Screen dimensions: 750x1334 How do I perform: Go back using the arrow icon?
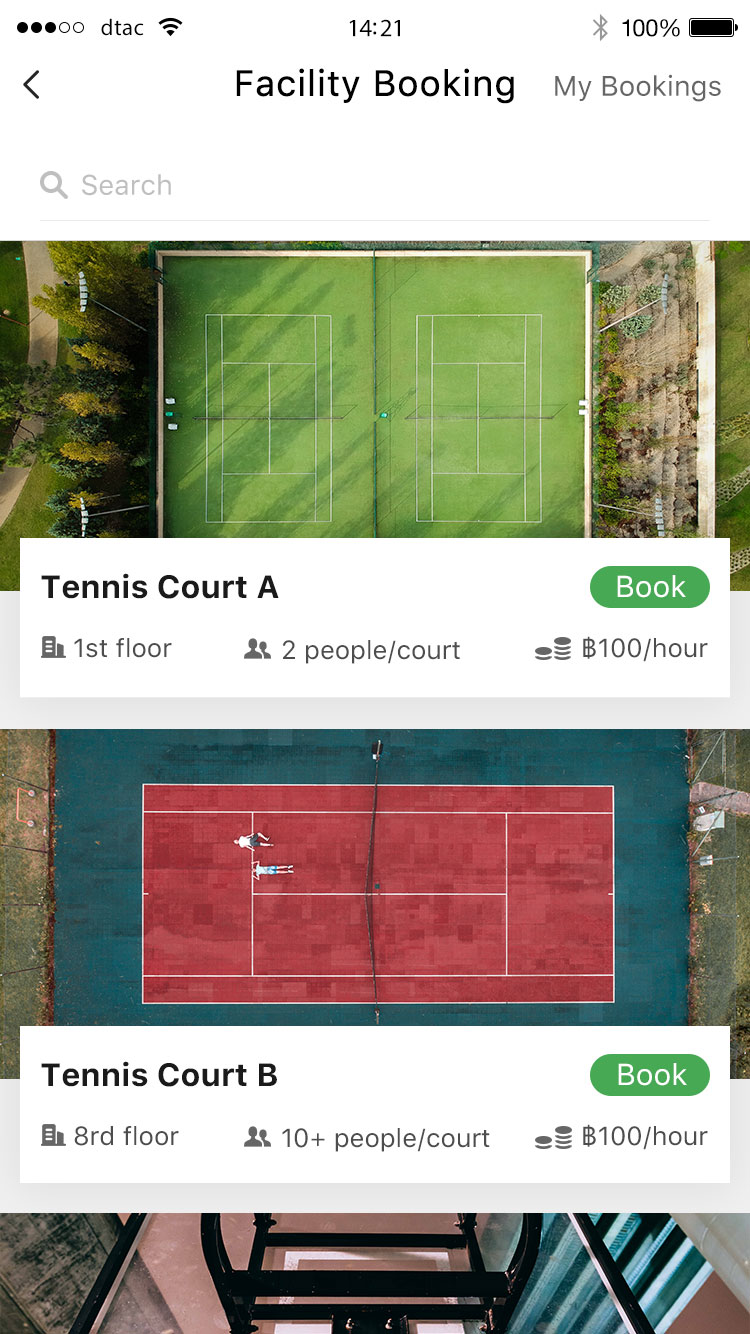click(x=32, y=85)
